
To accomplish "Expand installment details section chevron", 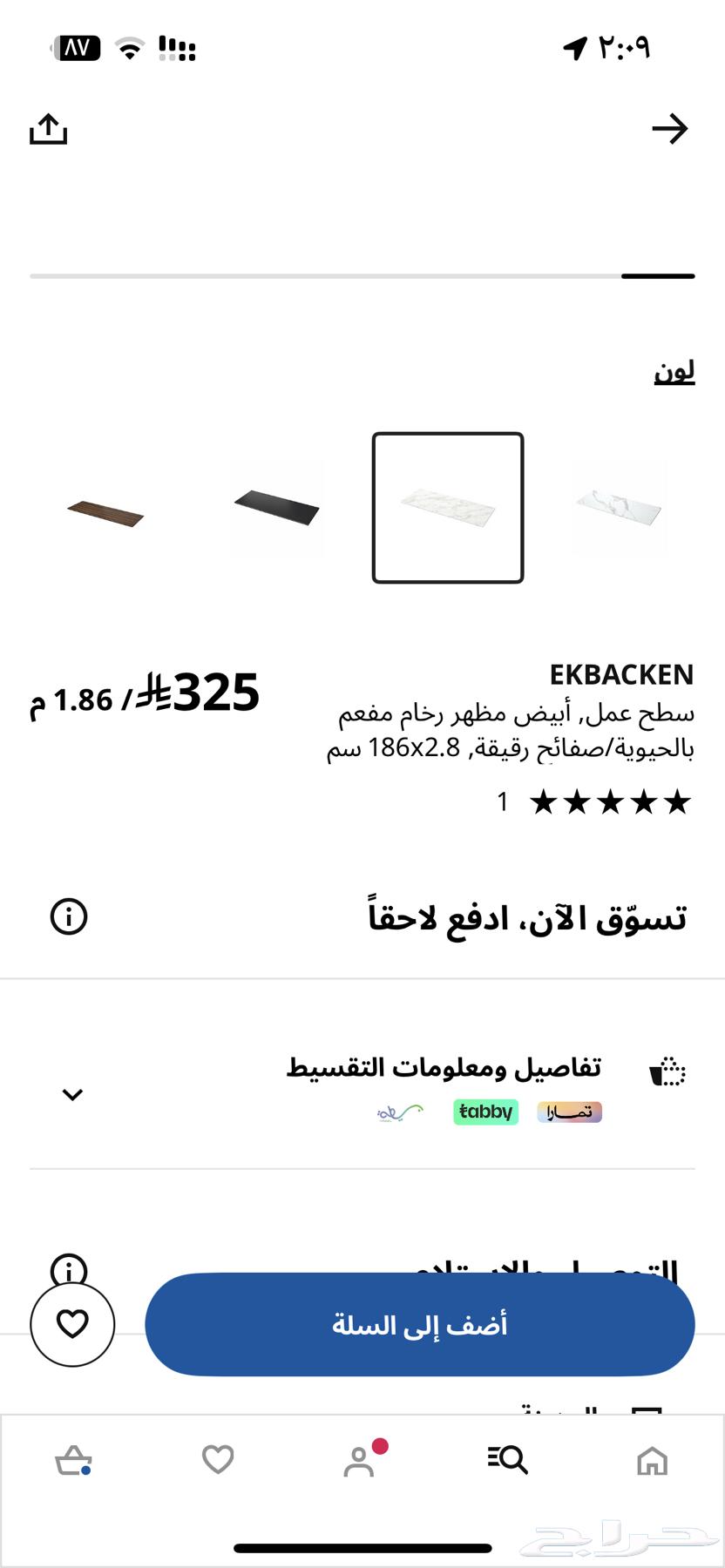I will [73, 1094].
